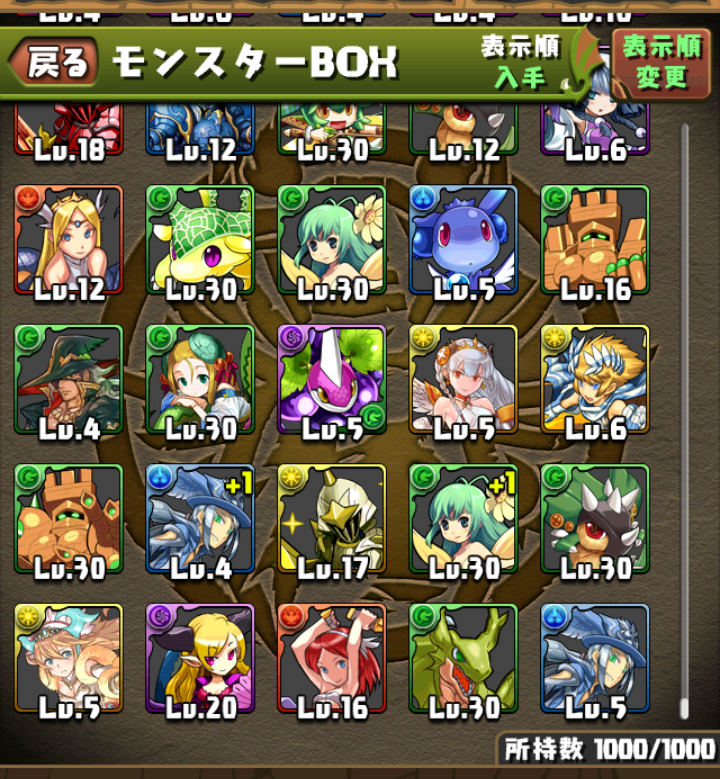Open the spiked golem monster Lv.30

[68, 520]
